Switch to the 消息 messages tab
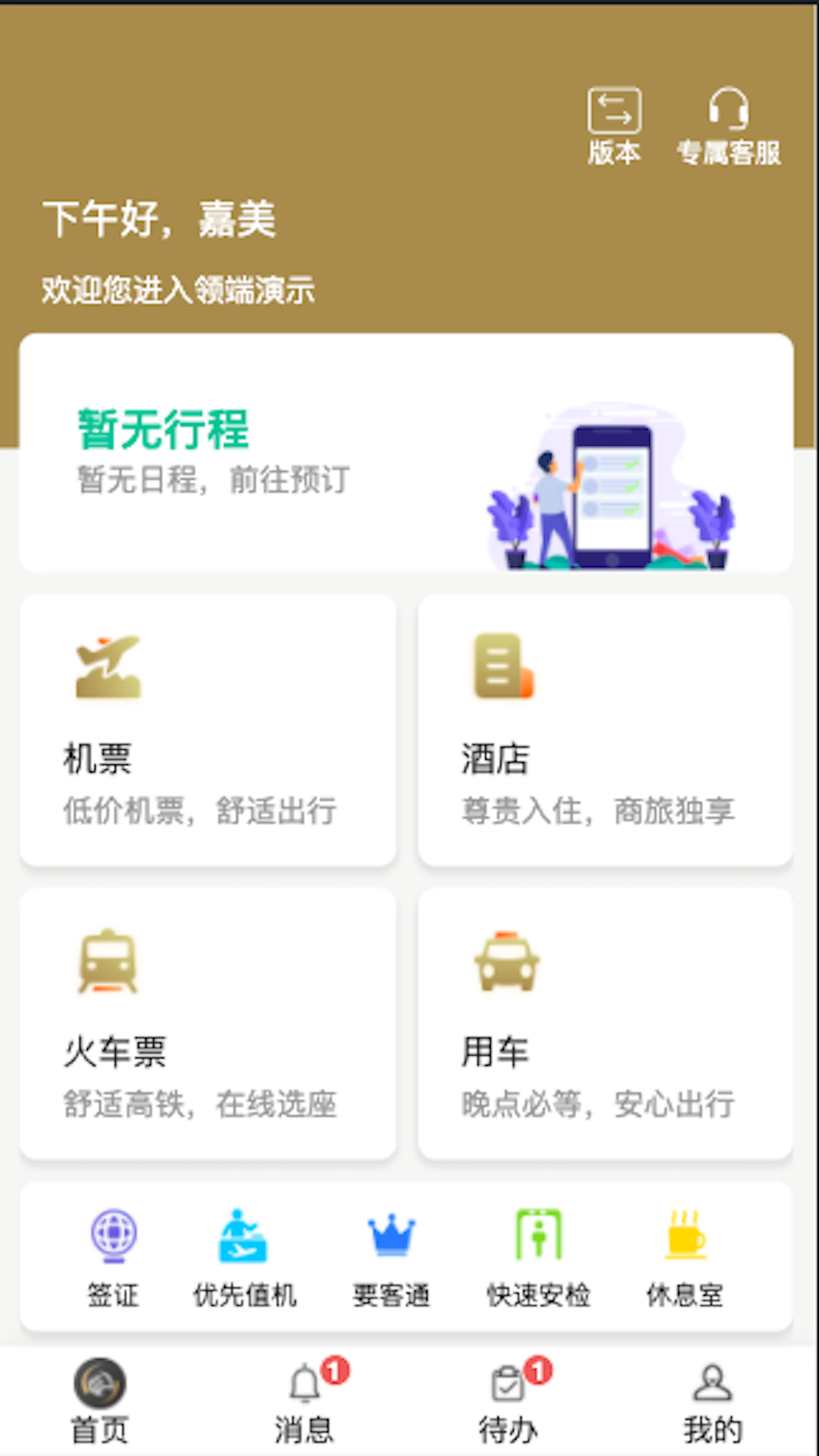819x1456 pixels. (304, 1403)
